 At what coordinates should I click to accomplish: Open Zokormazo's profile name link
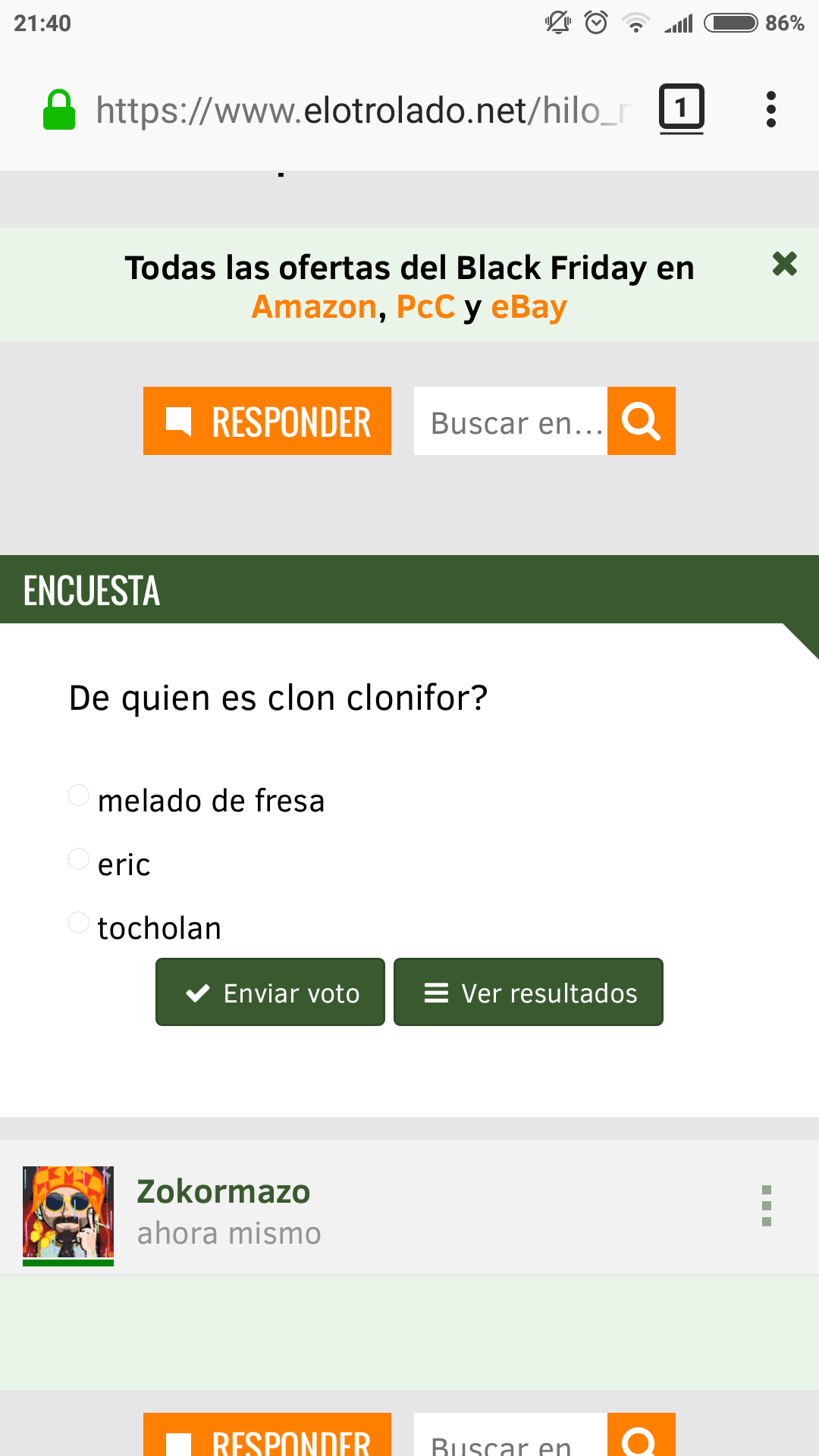223,1191
